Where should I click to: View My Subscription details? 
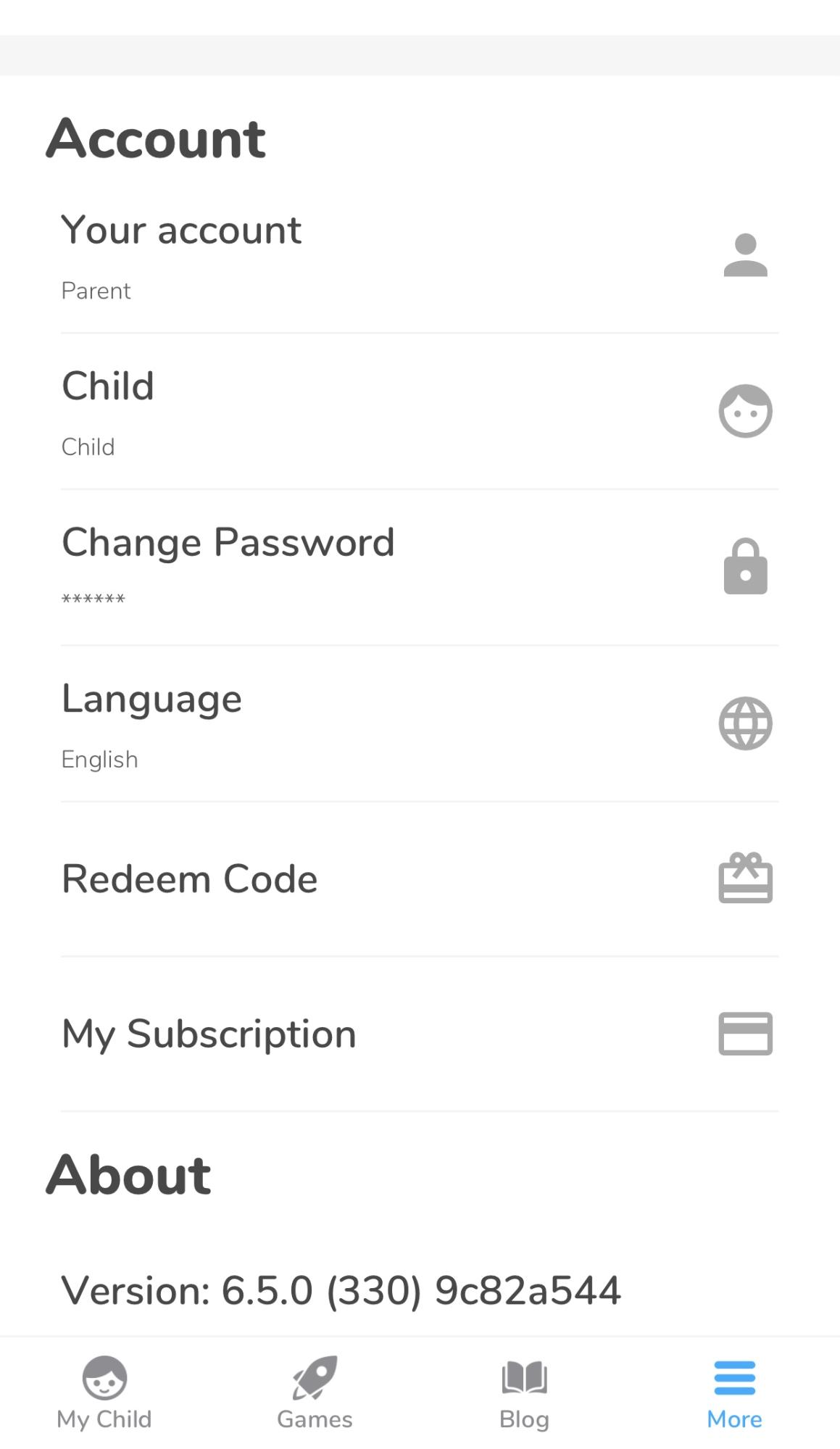(x=419, y=1034)
